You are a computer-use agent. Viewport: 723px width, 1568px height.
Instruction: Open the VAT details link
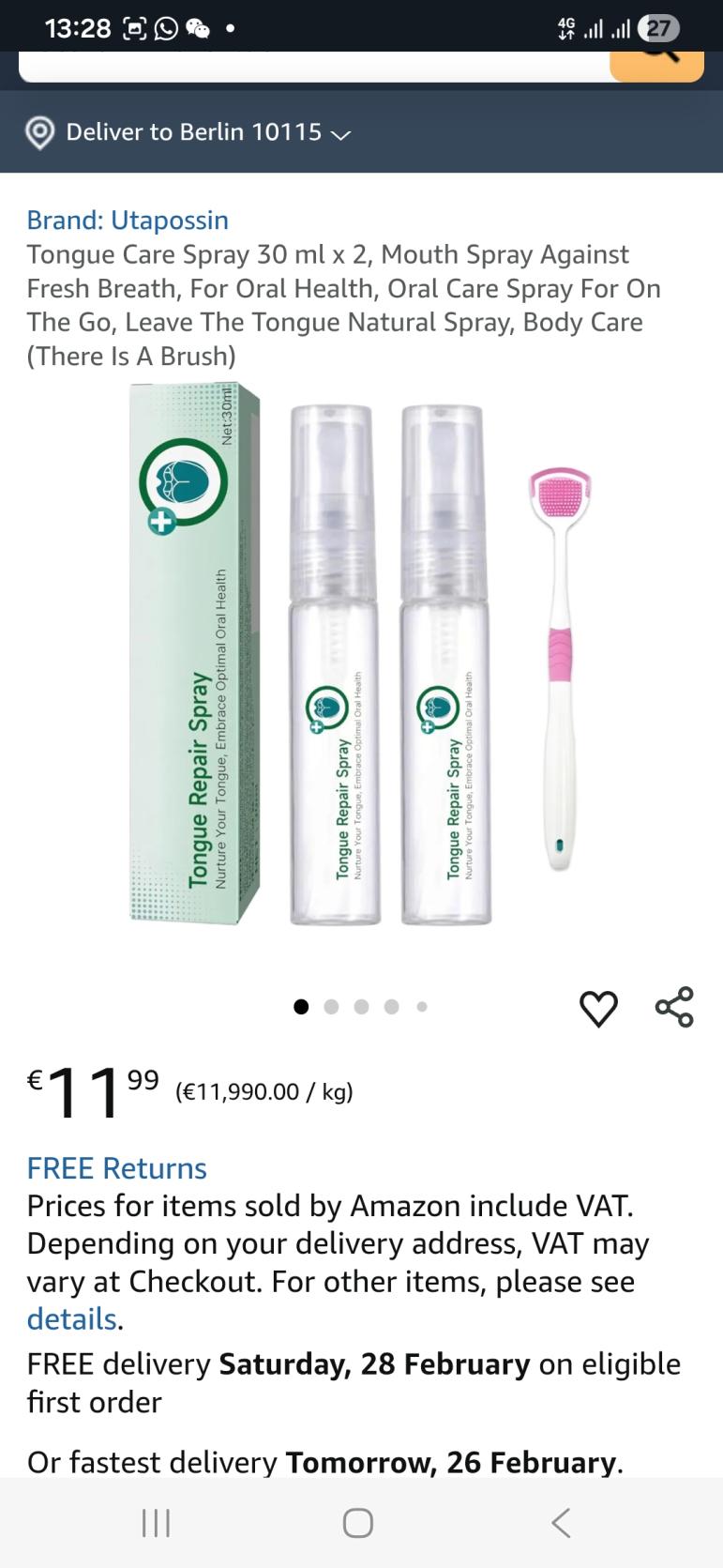tap(71, 1319)
